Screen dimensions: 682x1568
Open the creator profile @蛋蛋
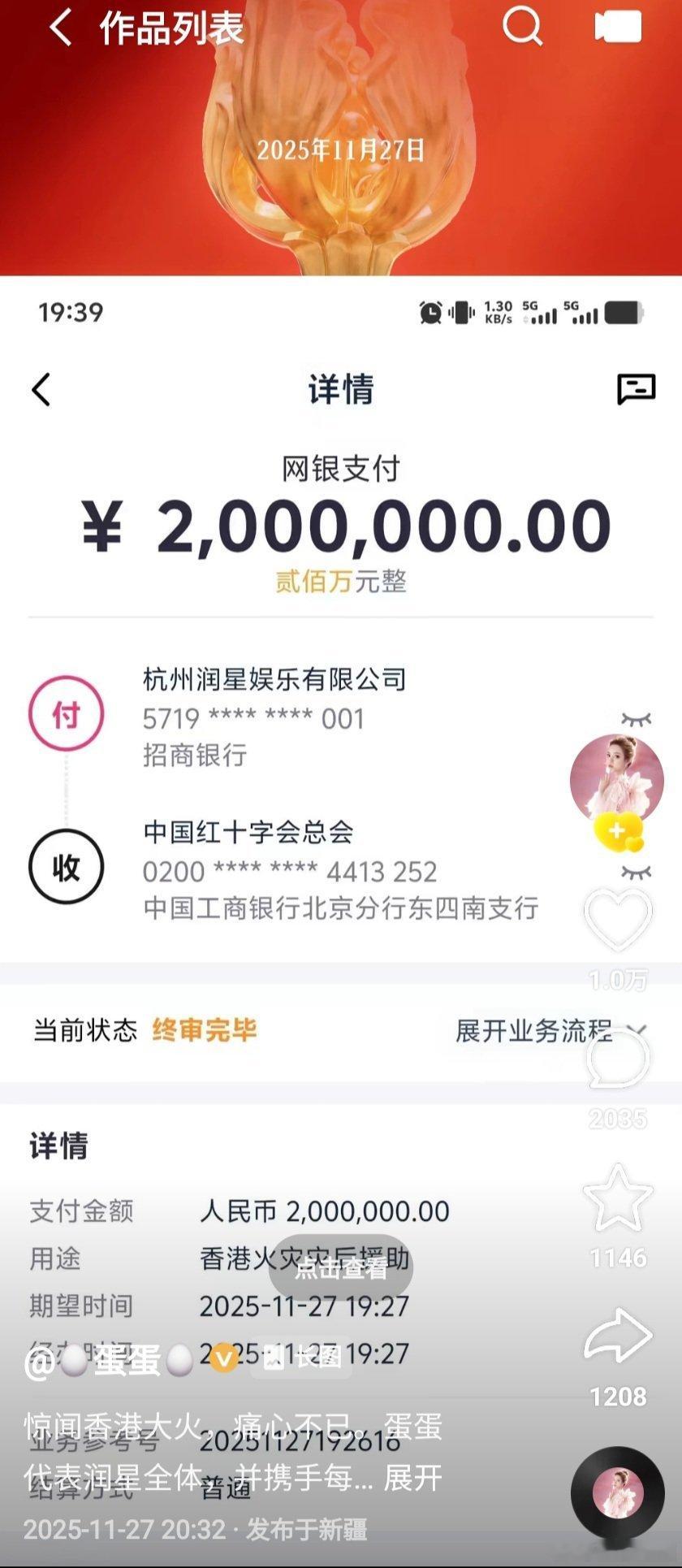(106, 1361)
